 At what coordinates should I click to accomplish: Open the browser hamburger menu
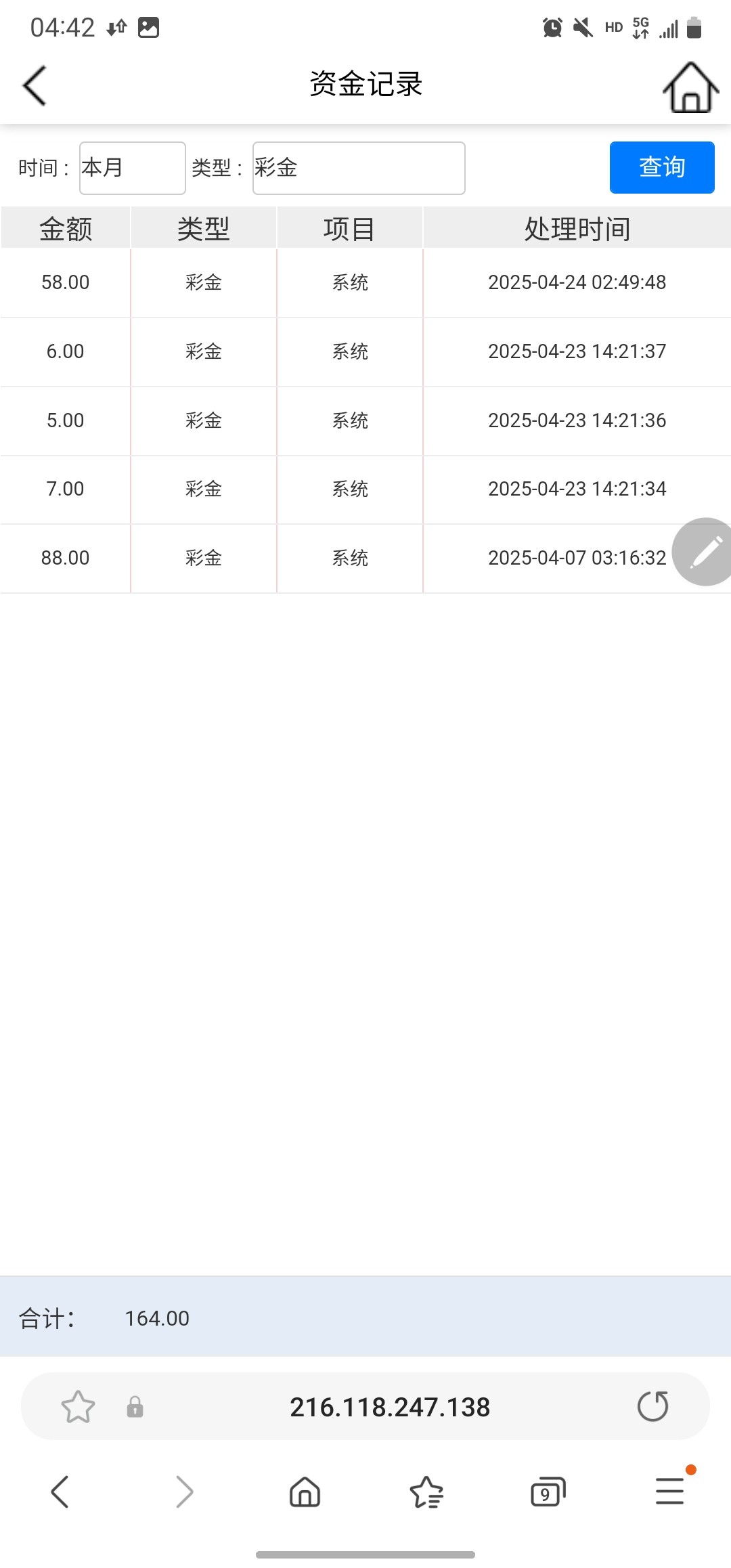click(670, 1490)
